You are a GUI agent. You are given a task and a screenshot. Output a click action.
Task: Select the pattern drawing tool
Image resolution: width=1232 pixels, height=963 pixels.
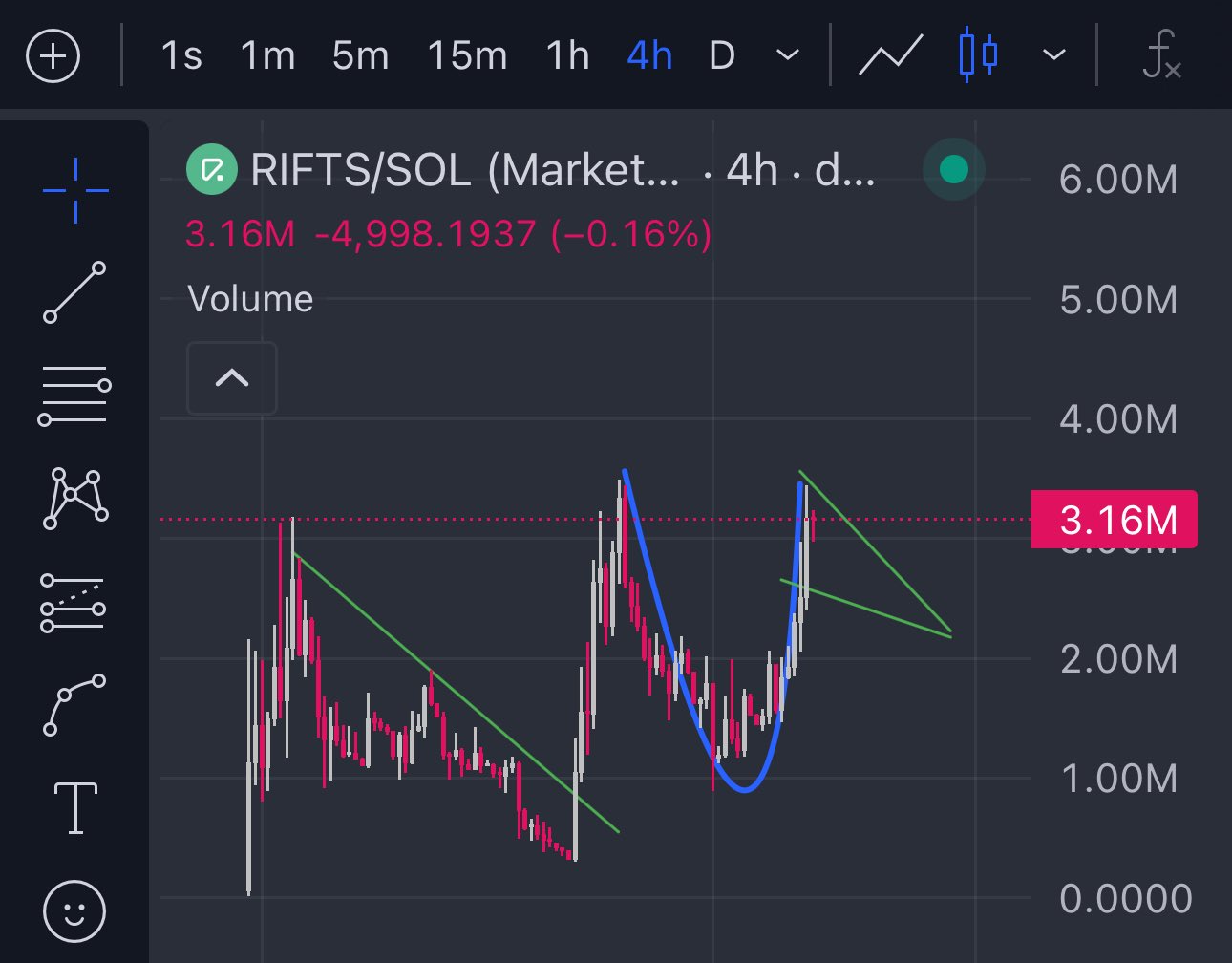coord(75,498)
